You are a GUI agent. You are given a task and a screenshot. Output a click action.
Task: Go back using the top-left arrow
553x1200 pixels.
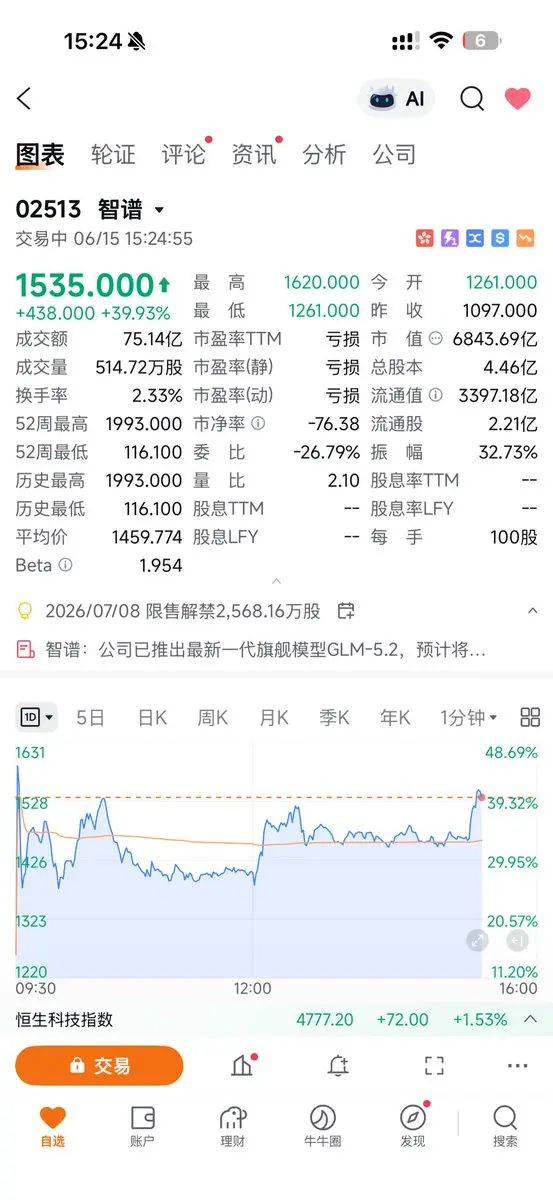tap(24, 98)
